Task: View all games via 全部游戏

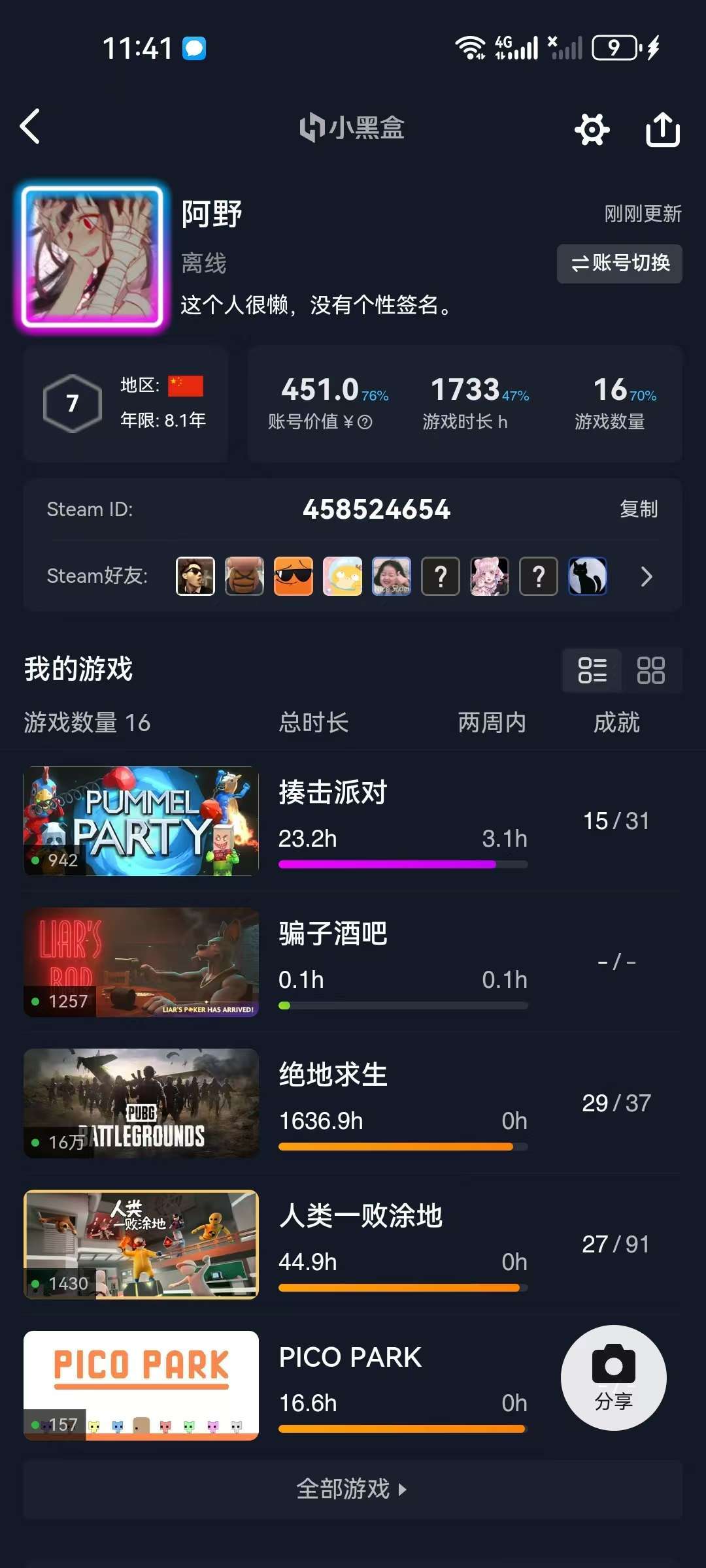Action: click(352, 1490)
